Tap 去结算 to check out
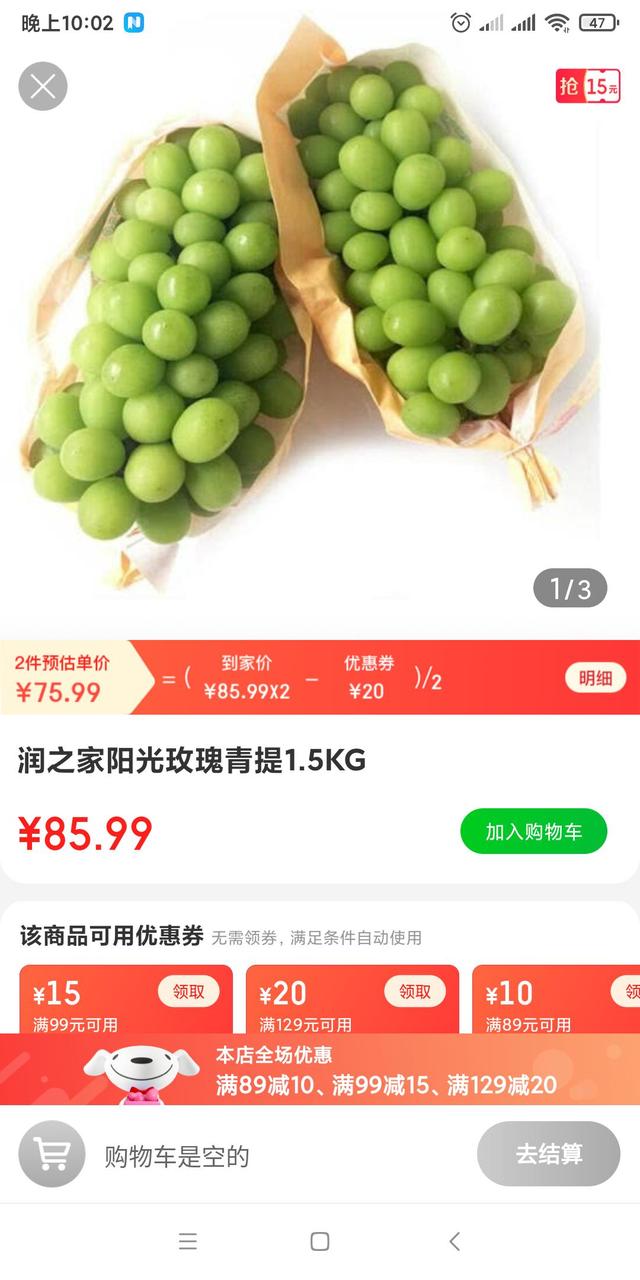Screen dimensions: 640x1280 pos(548,1154)
